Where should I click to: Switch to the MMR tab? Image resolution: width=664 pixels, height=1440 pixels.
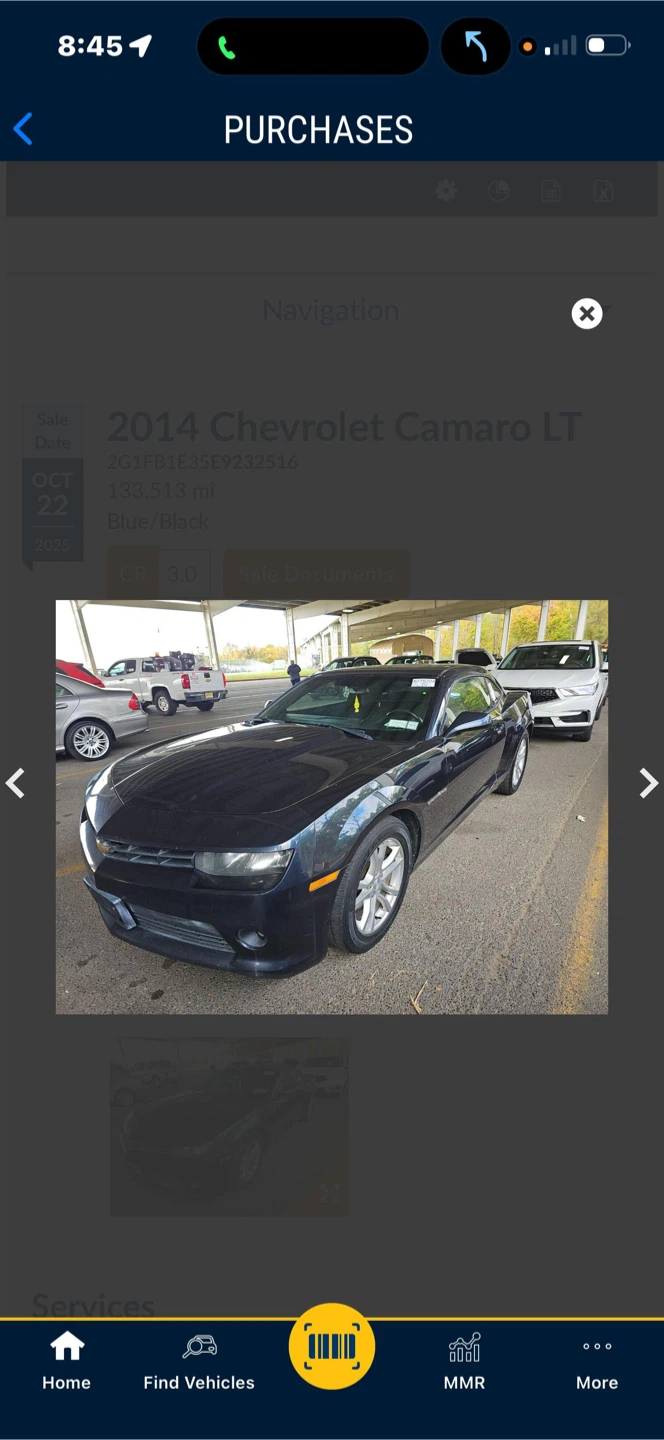[464, 1361]
